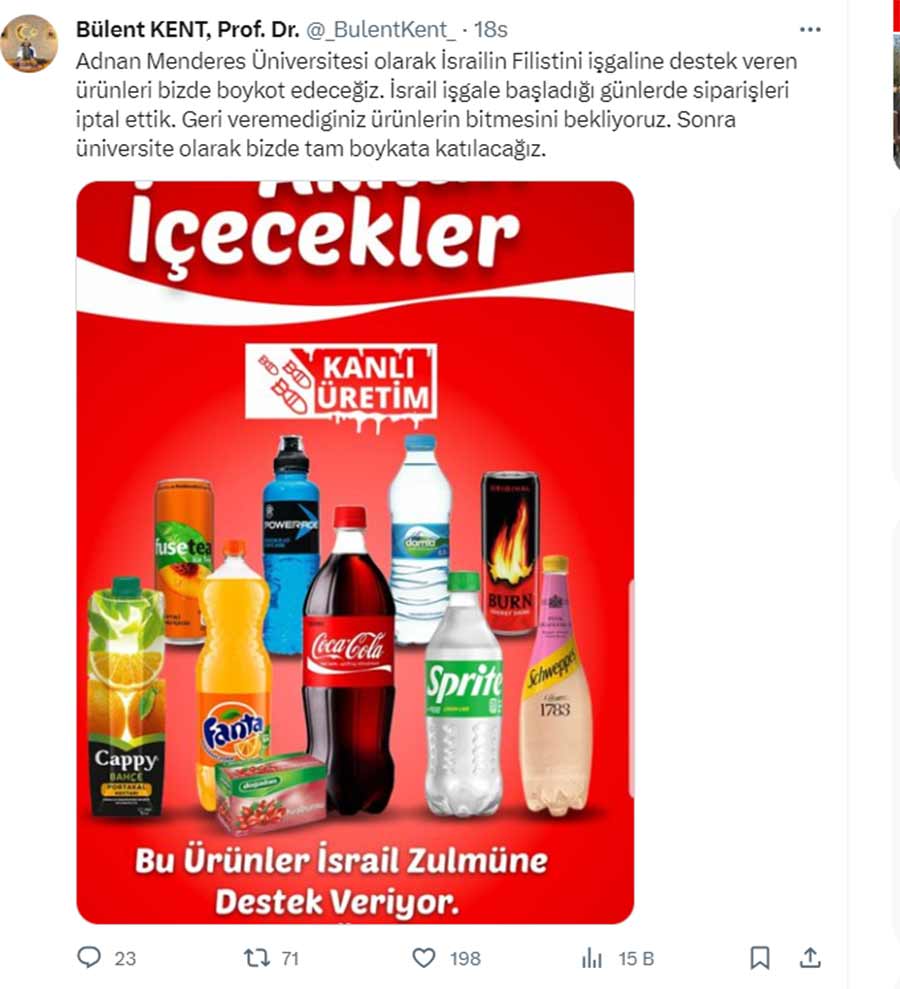Open the tweet's three-dot overflow menu

(x=810, y=31)
